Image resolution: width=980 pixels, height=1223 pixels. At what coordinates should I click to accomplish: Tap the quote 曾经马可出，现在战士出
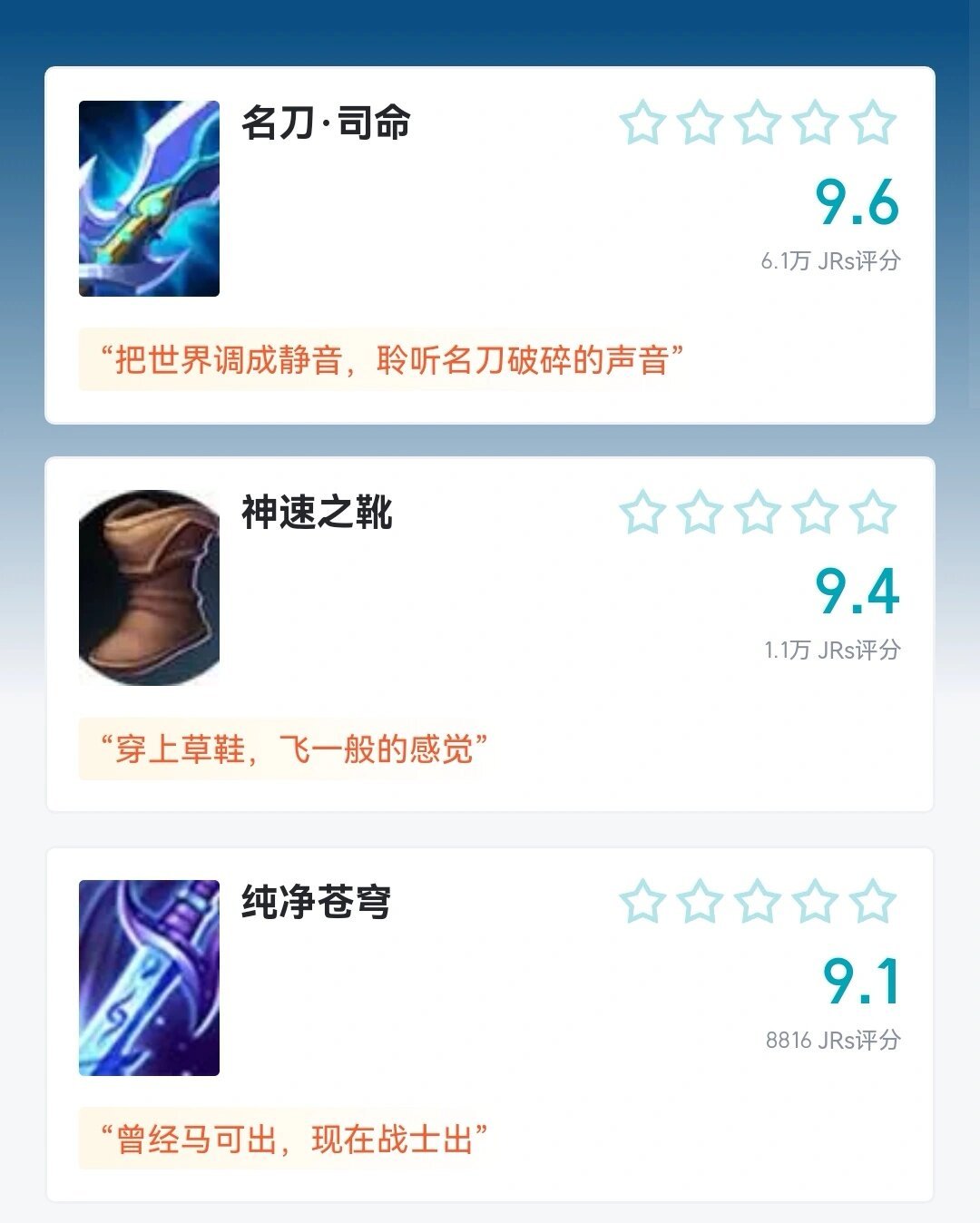295,1132
